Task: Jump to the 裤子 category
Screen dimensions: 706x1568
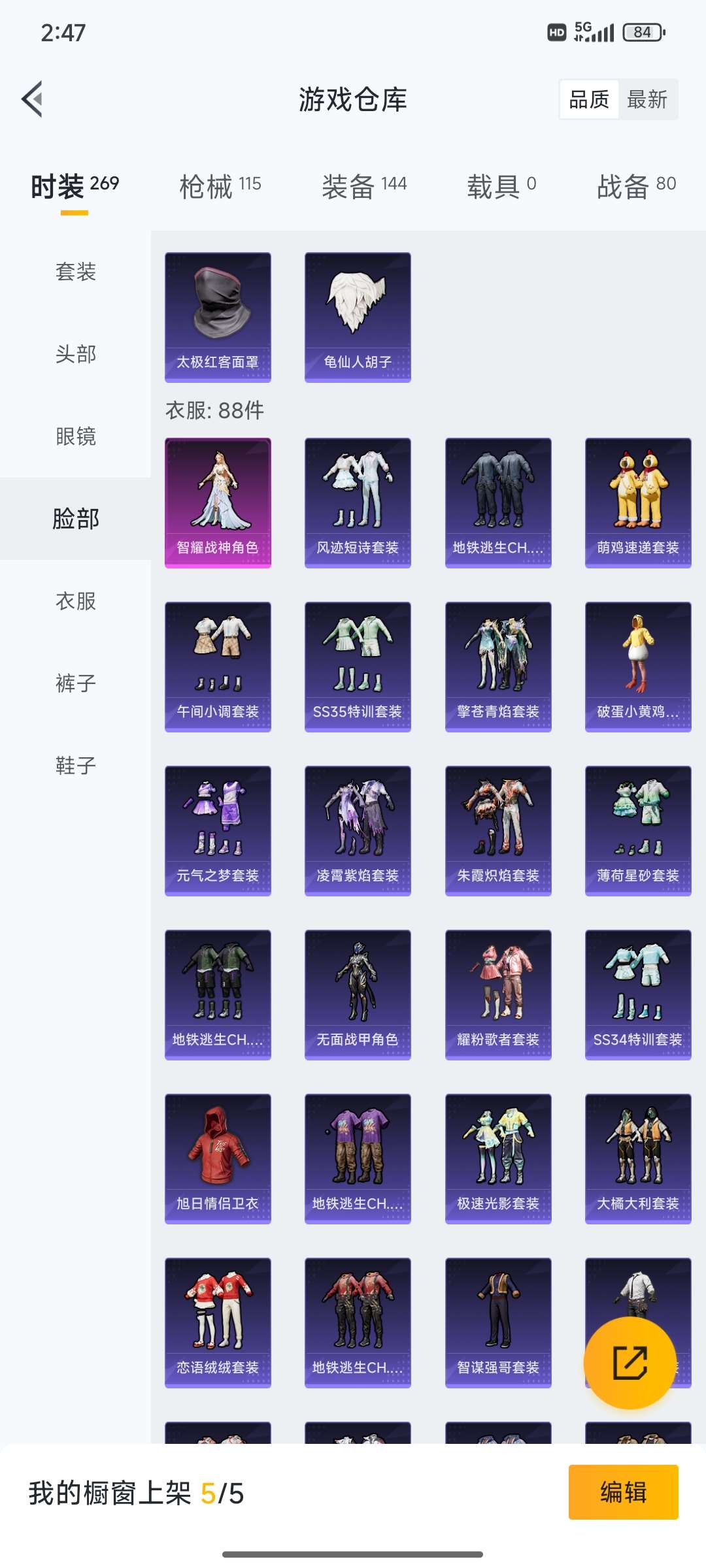Action: click(x=76, y=683)
